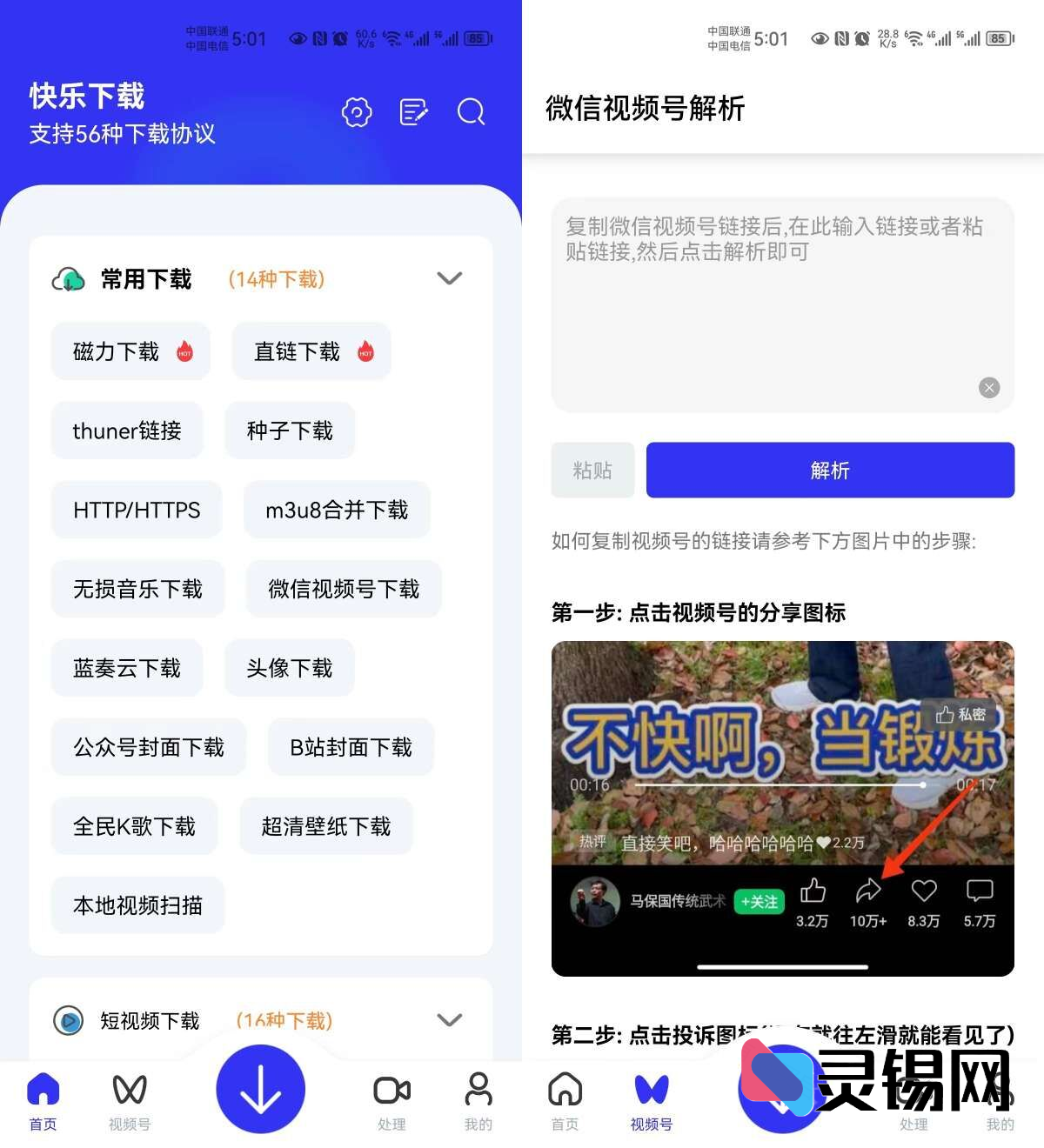Select 无损音乐下载 lossless music download
1044x1148 pixels.
(137, 589)
